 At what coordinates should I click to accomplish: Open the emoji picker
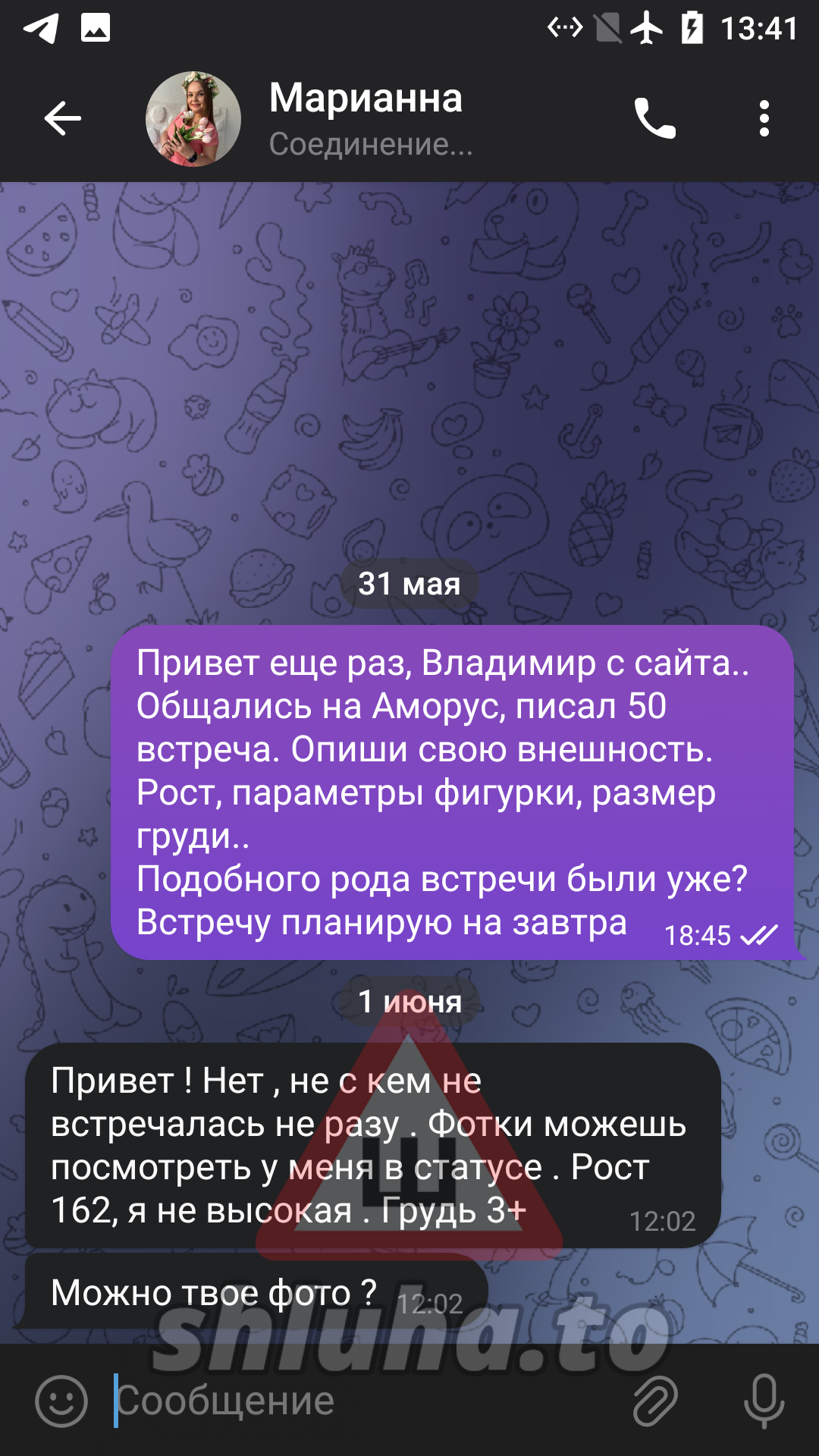61,1401
